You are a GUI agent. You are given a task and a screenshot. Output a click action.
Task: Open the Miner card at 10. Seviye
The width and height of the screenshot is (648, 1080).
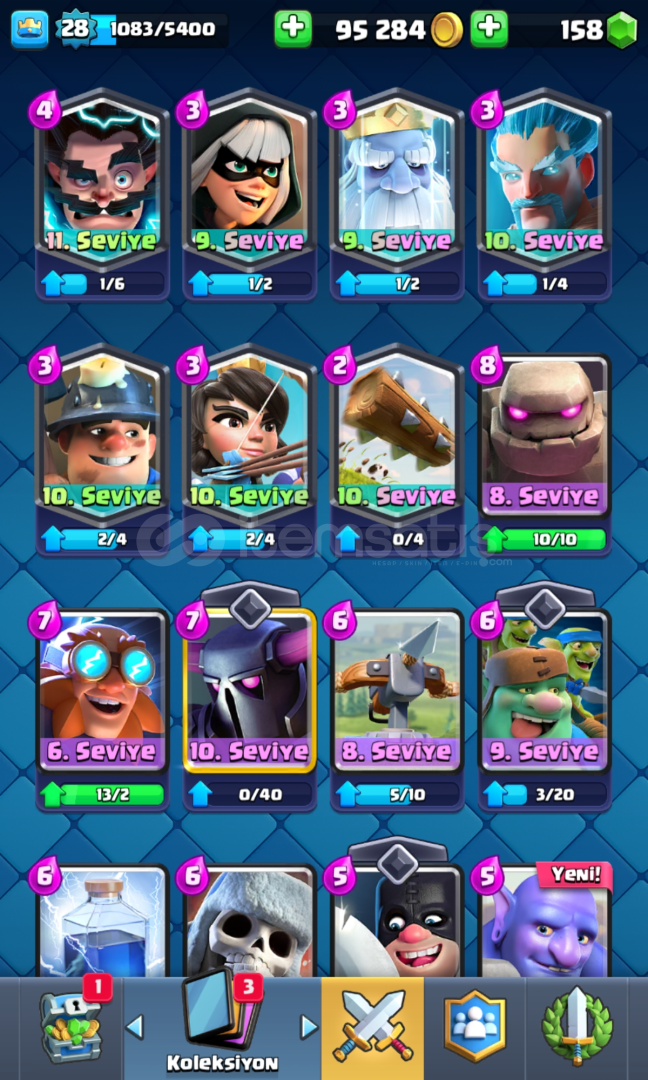(102, 450)
